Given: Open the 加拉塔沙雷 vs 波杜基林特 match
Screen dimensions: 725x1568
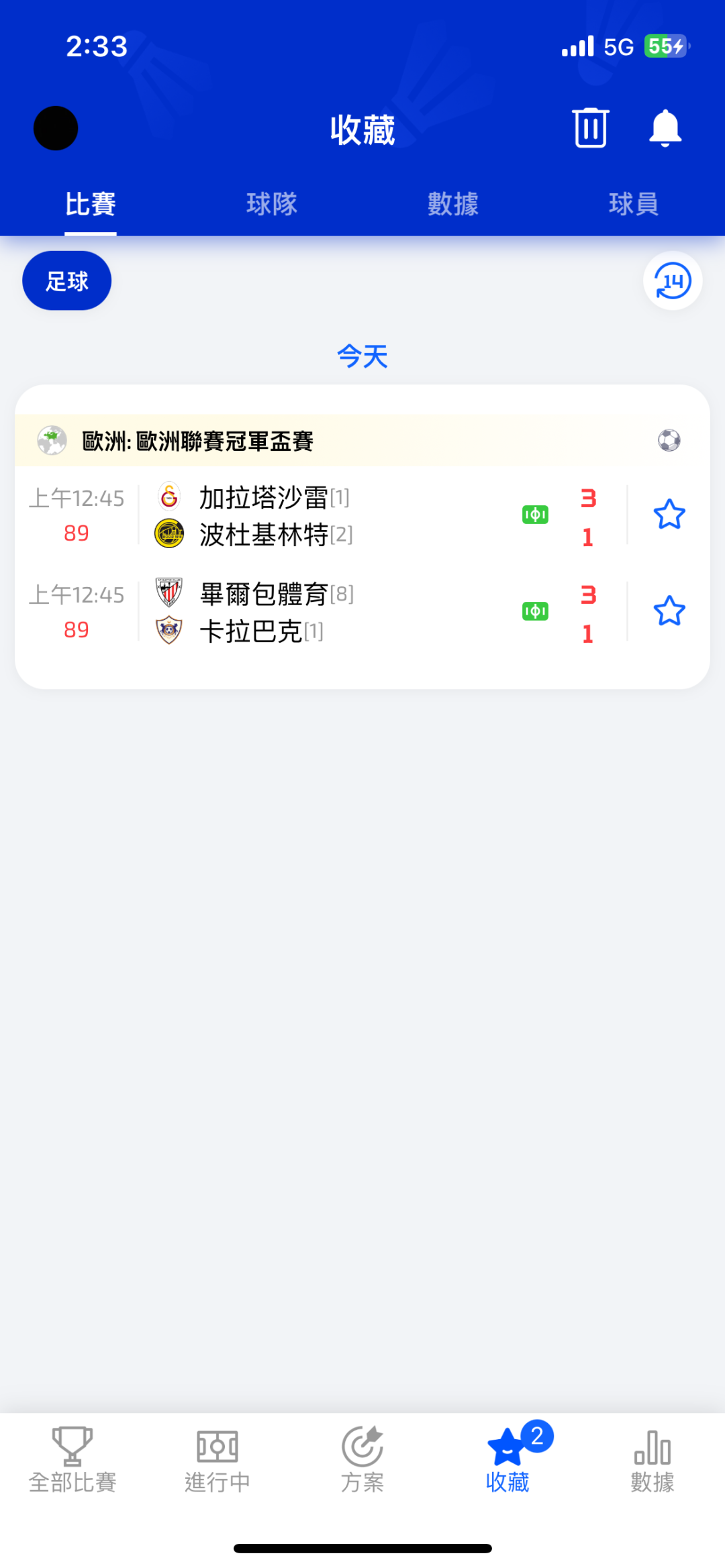Looking at the screenshot, I should pos(322,515).
